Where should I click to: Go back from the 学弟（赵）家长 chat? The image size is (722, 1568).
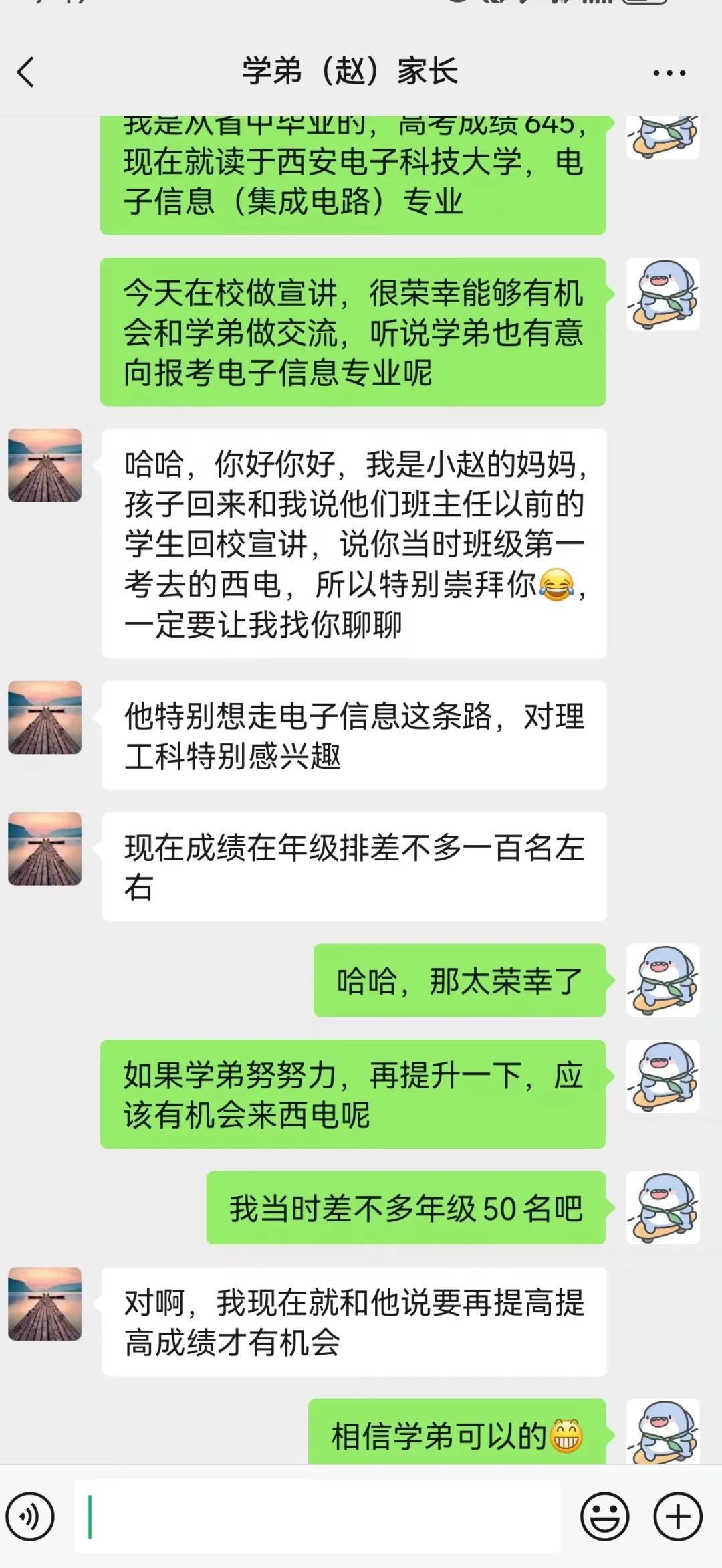pos(27,72)
